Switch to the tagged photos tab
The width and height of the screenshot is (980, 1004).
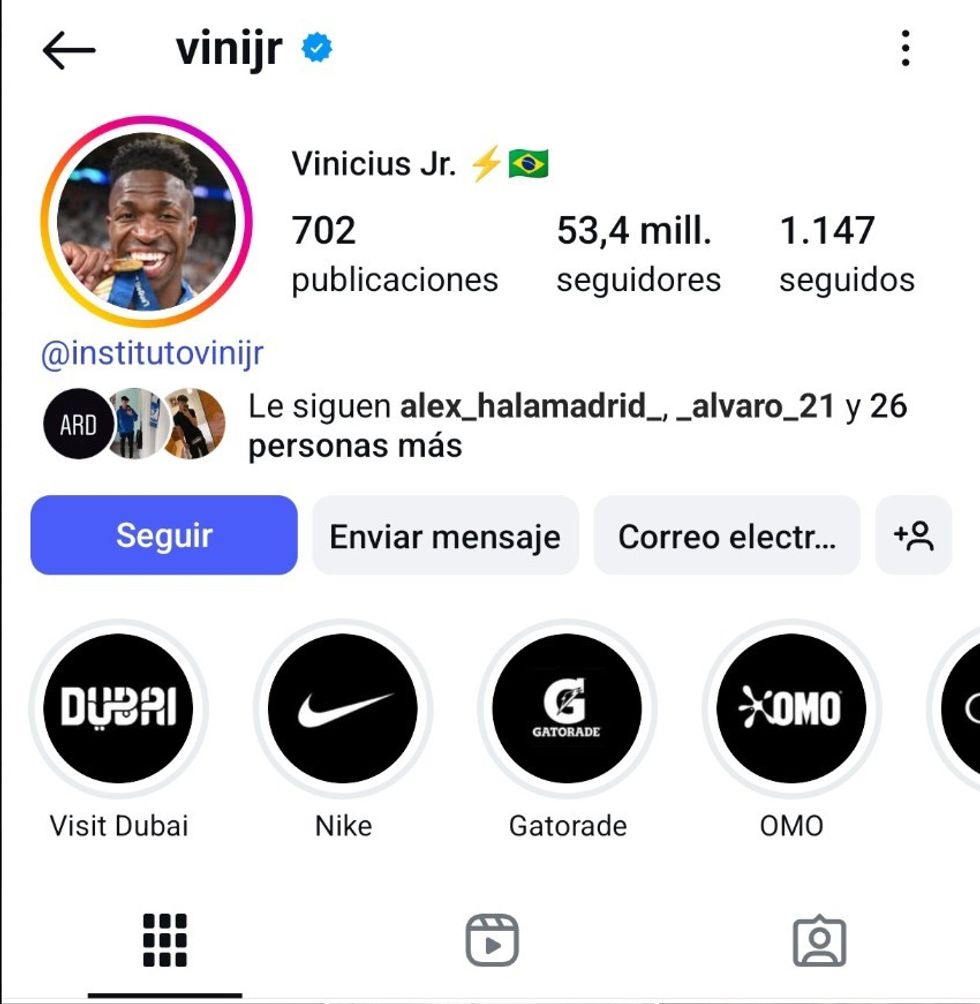(819, 940)
